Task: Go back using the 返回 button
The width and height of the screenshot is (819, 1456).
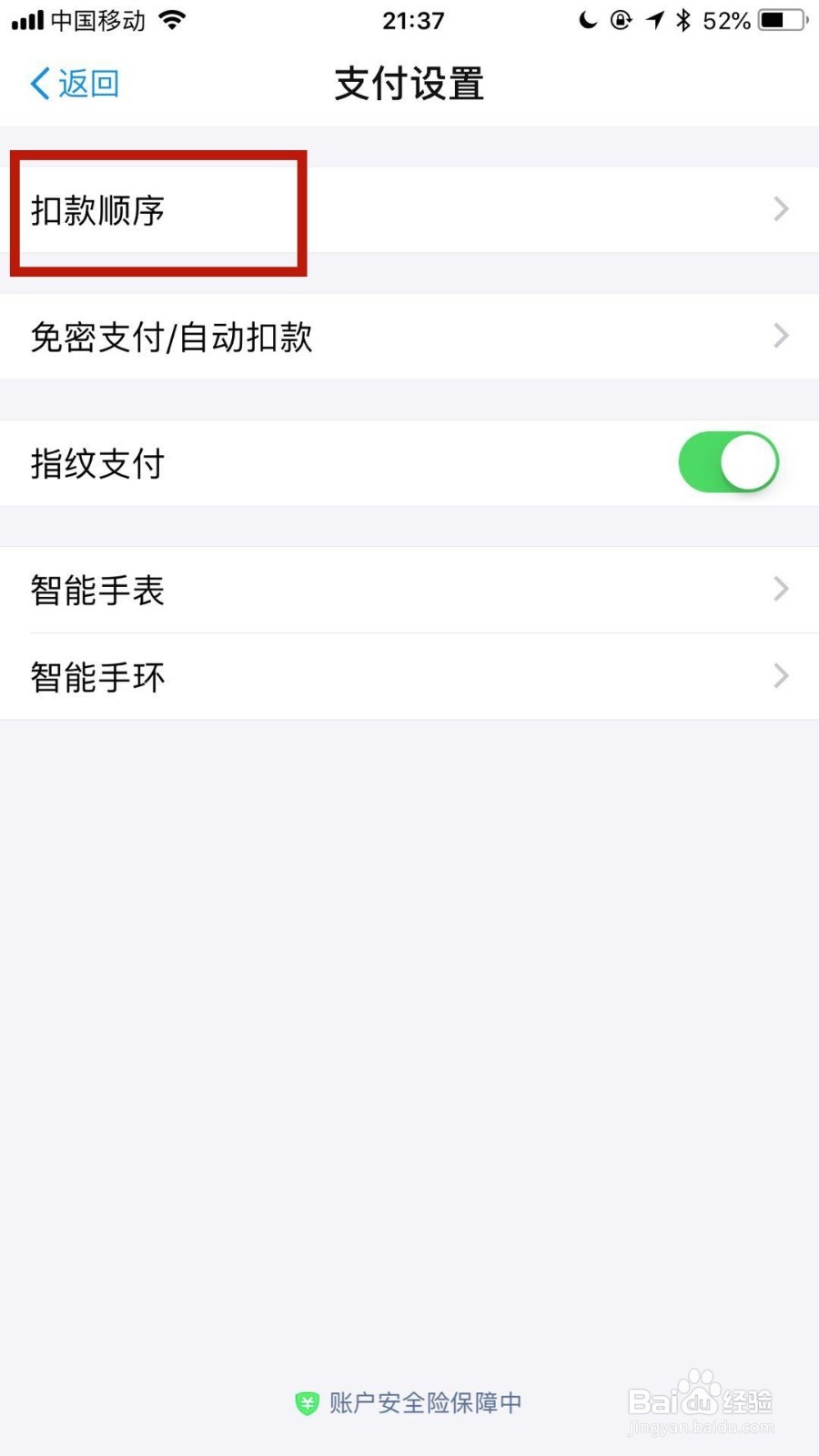Action: pos(73,82)
